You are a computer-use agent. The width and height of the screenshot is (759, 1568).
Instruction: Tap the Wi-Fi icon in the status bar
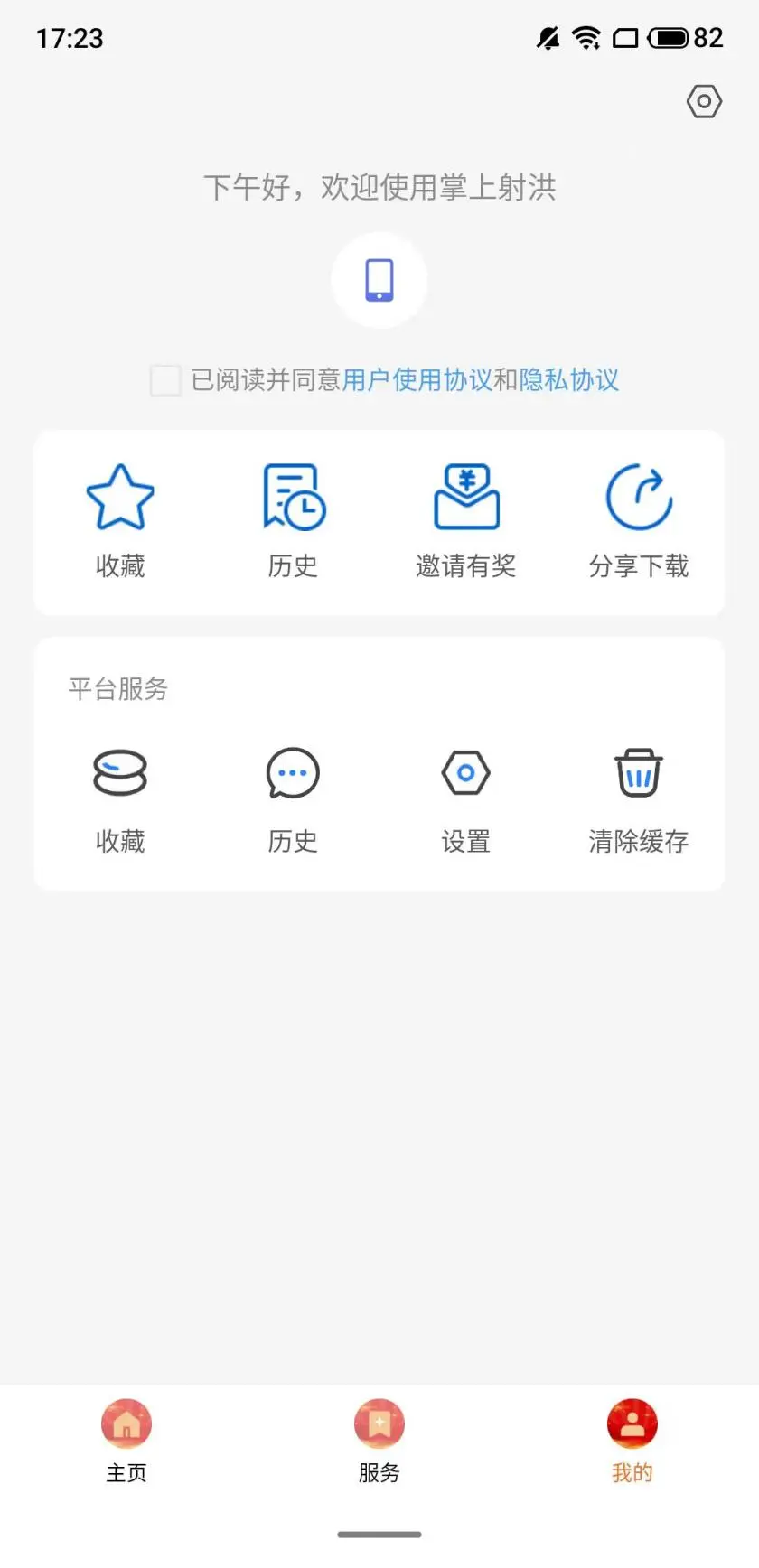coord(586,38)
